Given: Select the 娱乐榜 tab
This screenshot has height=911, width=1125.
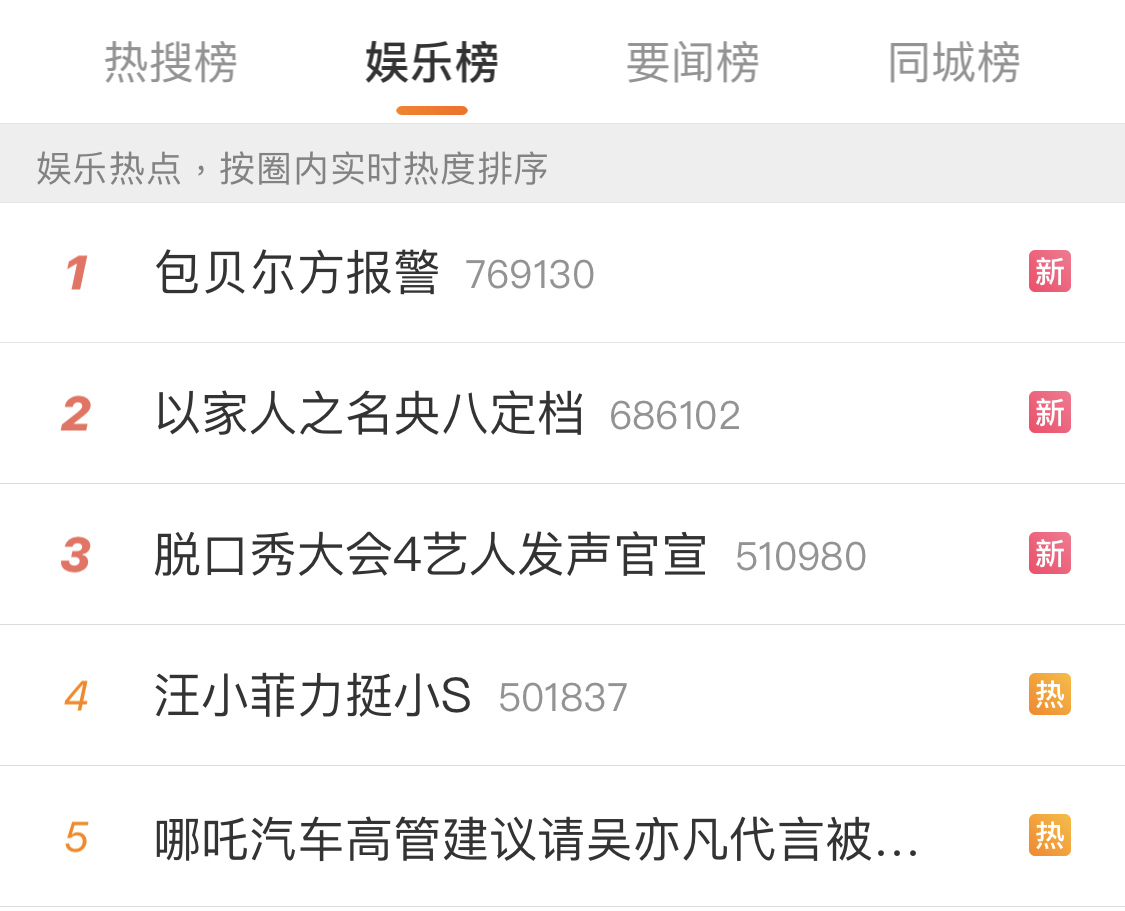Looking at the screenshot, I should coord(431,63).
